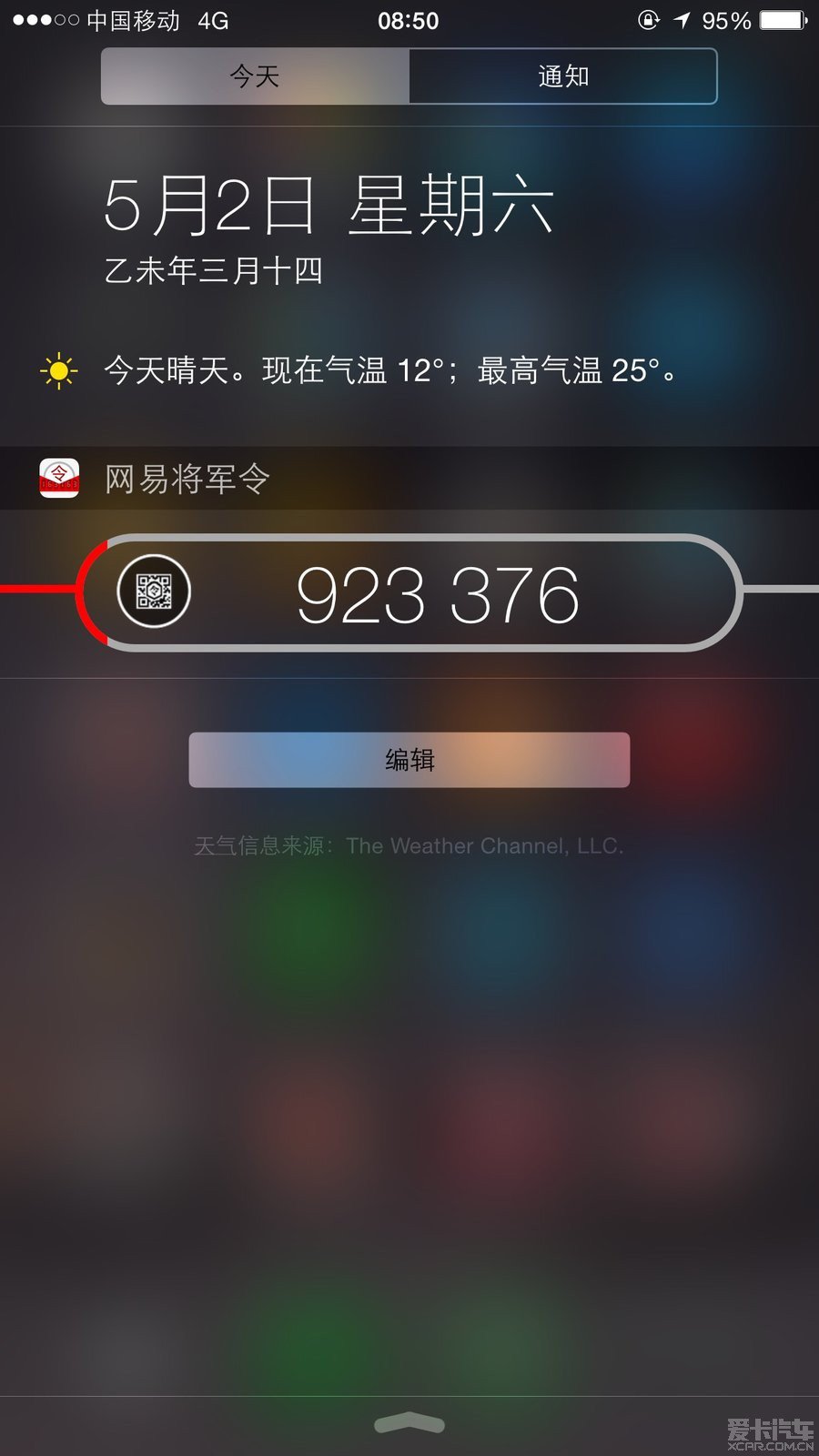Tap the 编辑 button

409,760
